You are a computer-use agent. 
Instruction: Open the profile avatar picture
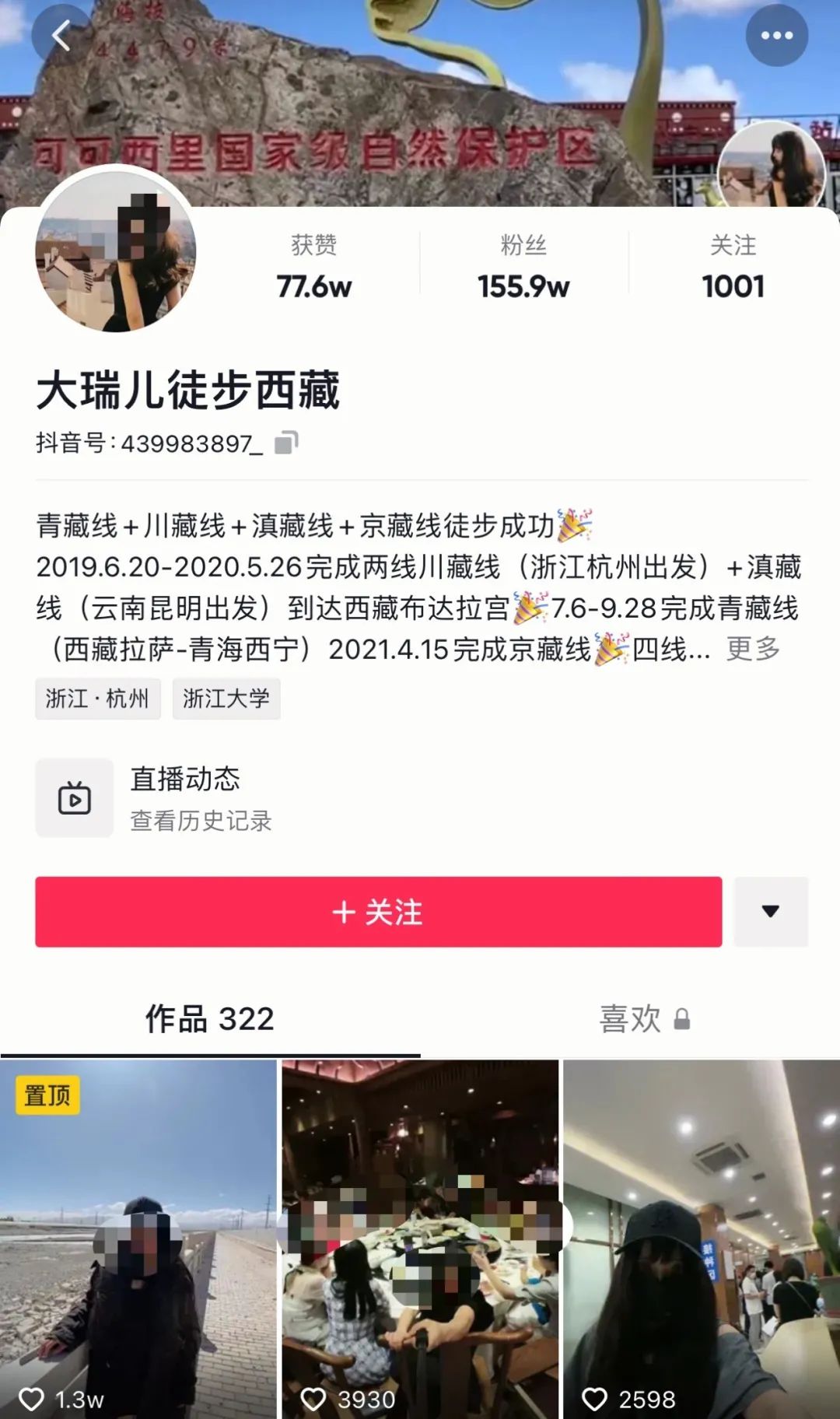tap(116, 252)
